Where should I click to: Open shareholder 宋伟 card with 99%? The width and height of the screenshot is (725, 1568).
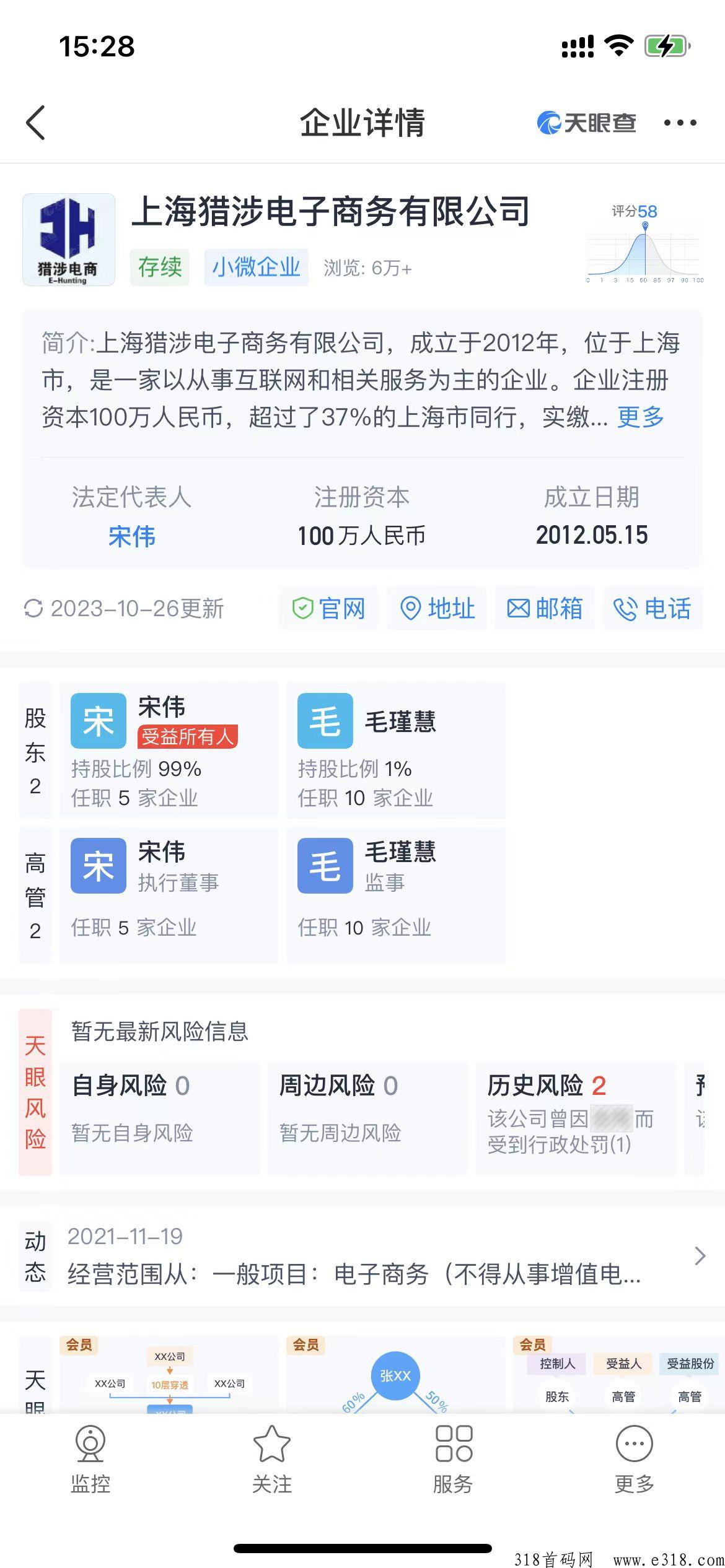coord(169,751)
